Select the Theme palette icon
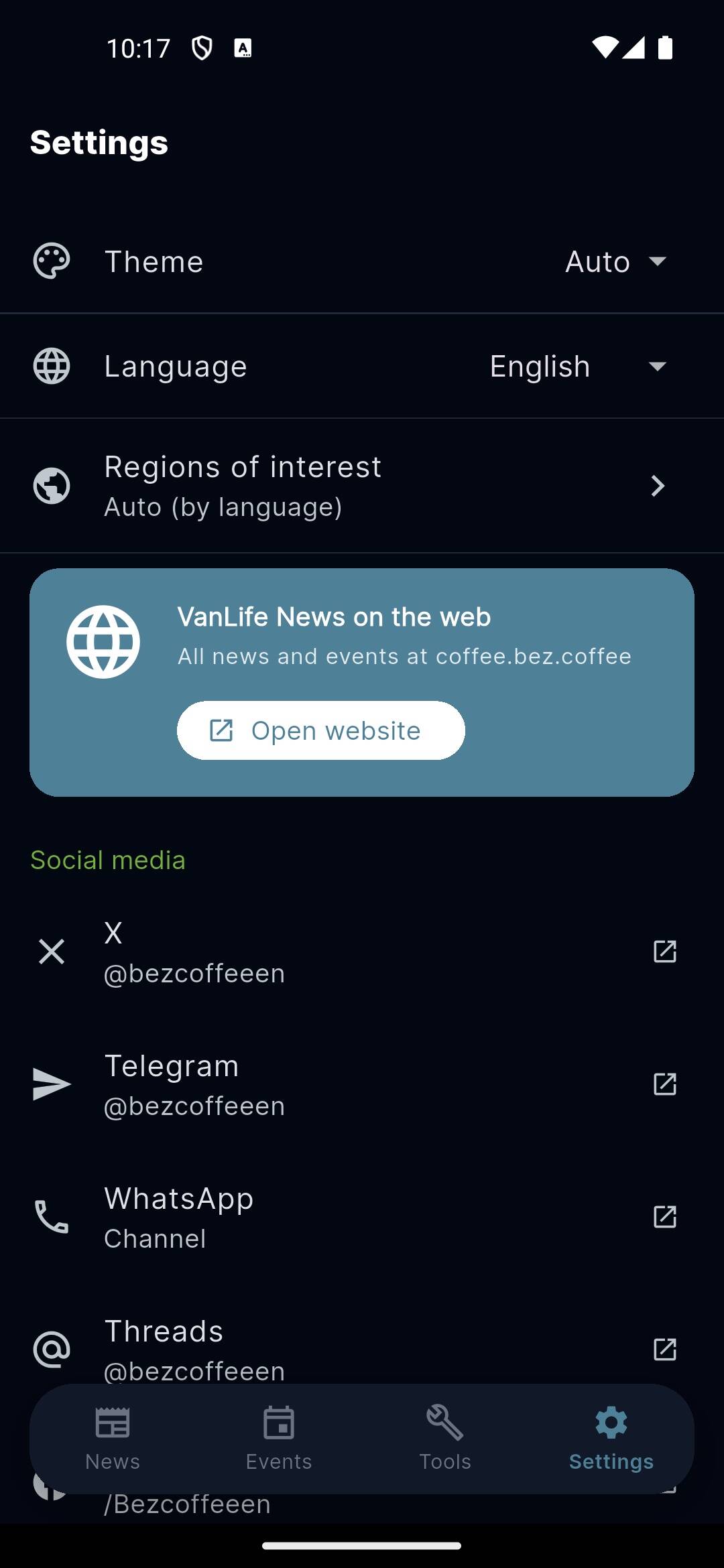The width and height of the screenshot is (724, 1568). tap(51, 261)
